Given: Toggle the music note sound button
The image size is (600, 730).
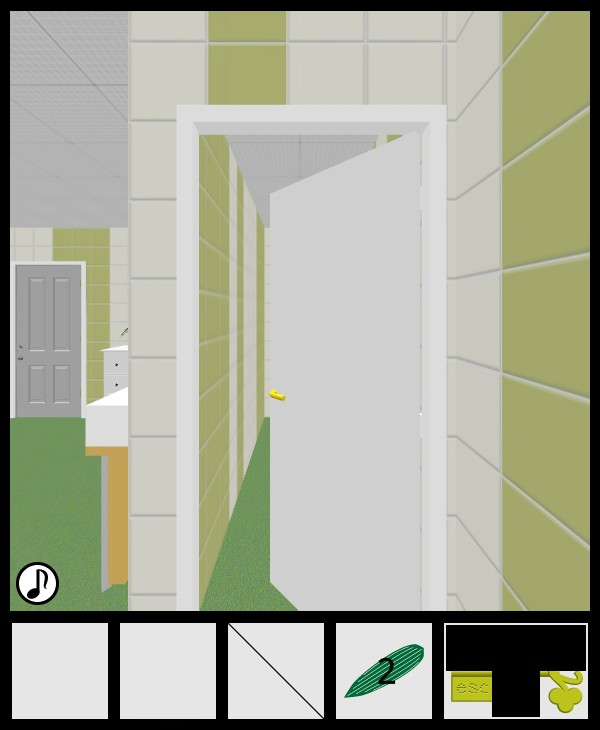Looking at the screenshot, I should click(x=37, y=583).
